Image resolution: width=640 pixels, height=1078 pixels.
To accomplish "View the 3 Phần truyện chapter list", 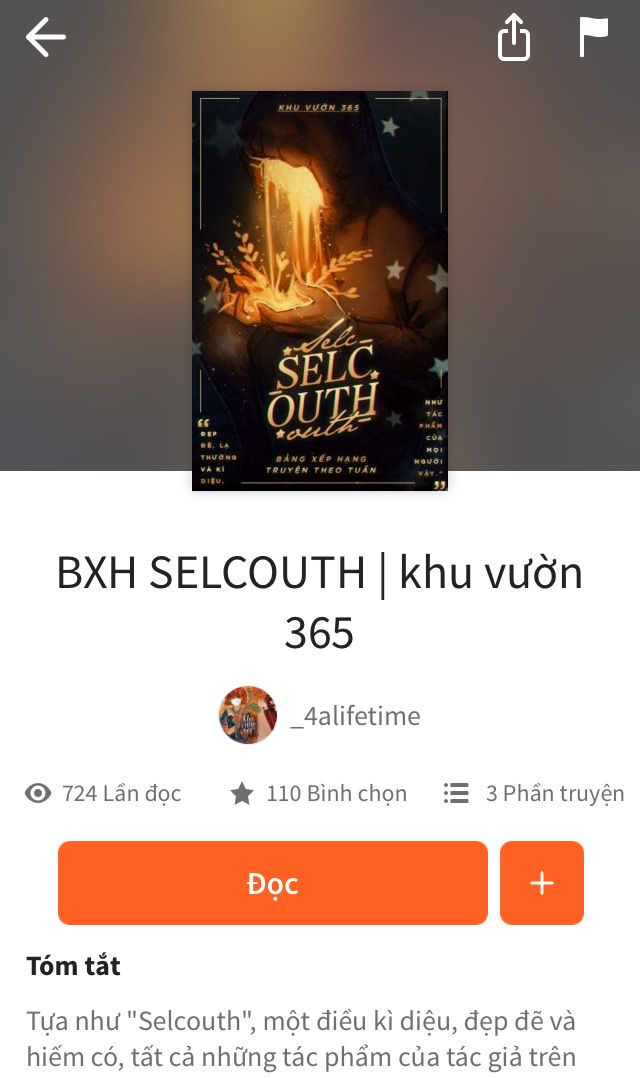I will (534, 793).
